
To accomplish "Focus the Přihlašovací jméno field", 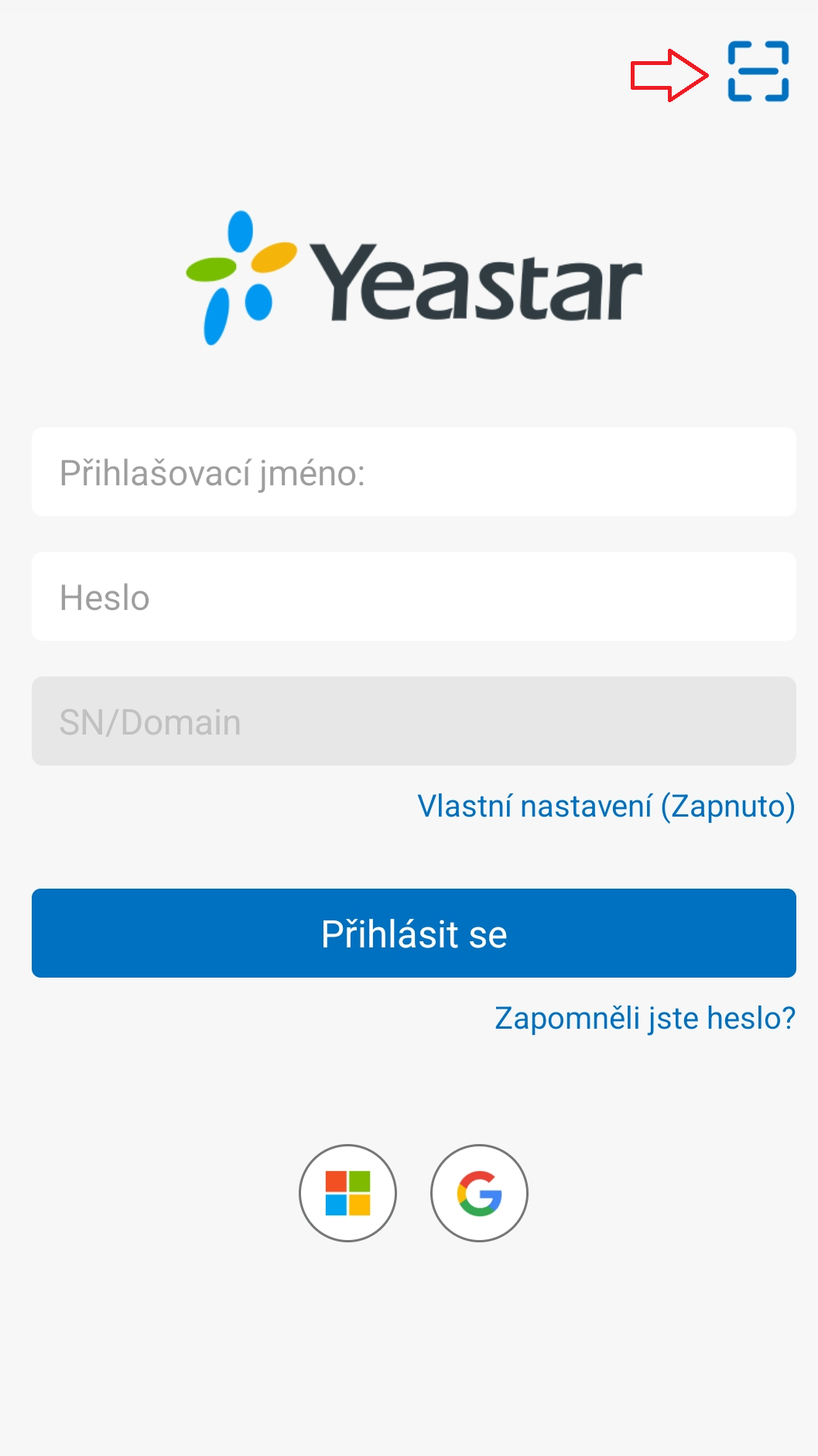I will tap(413, 472).
